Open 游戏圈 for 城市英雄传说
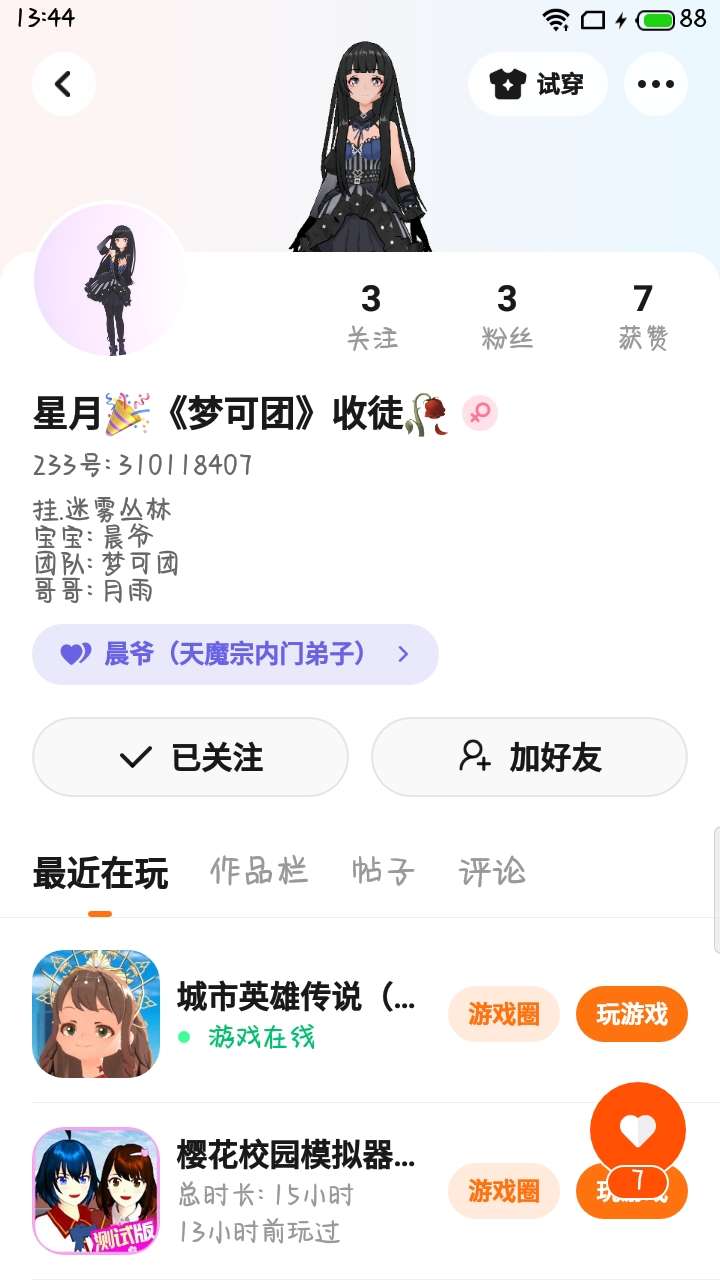Screen dimensions: 720x1280 503,1014
